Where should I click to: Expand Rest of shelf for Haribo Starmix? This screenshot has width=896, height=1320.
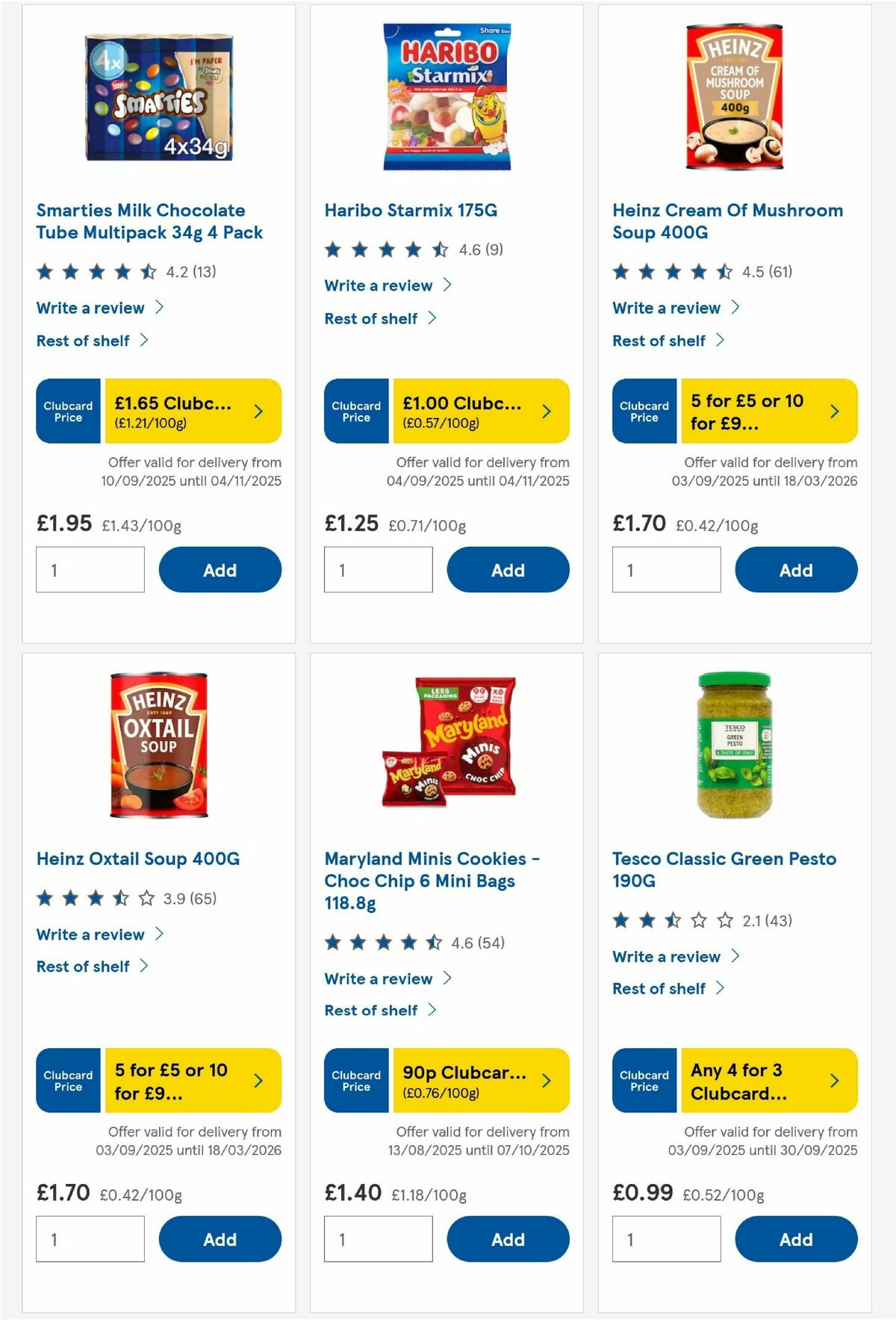376,319
